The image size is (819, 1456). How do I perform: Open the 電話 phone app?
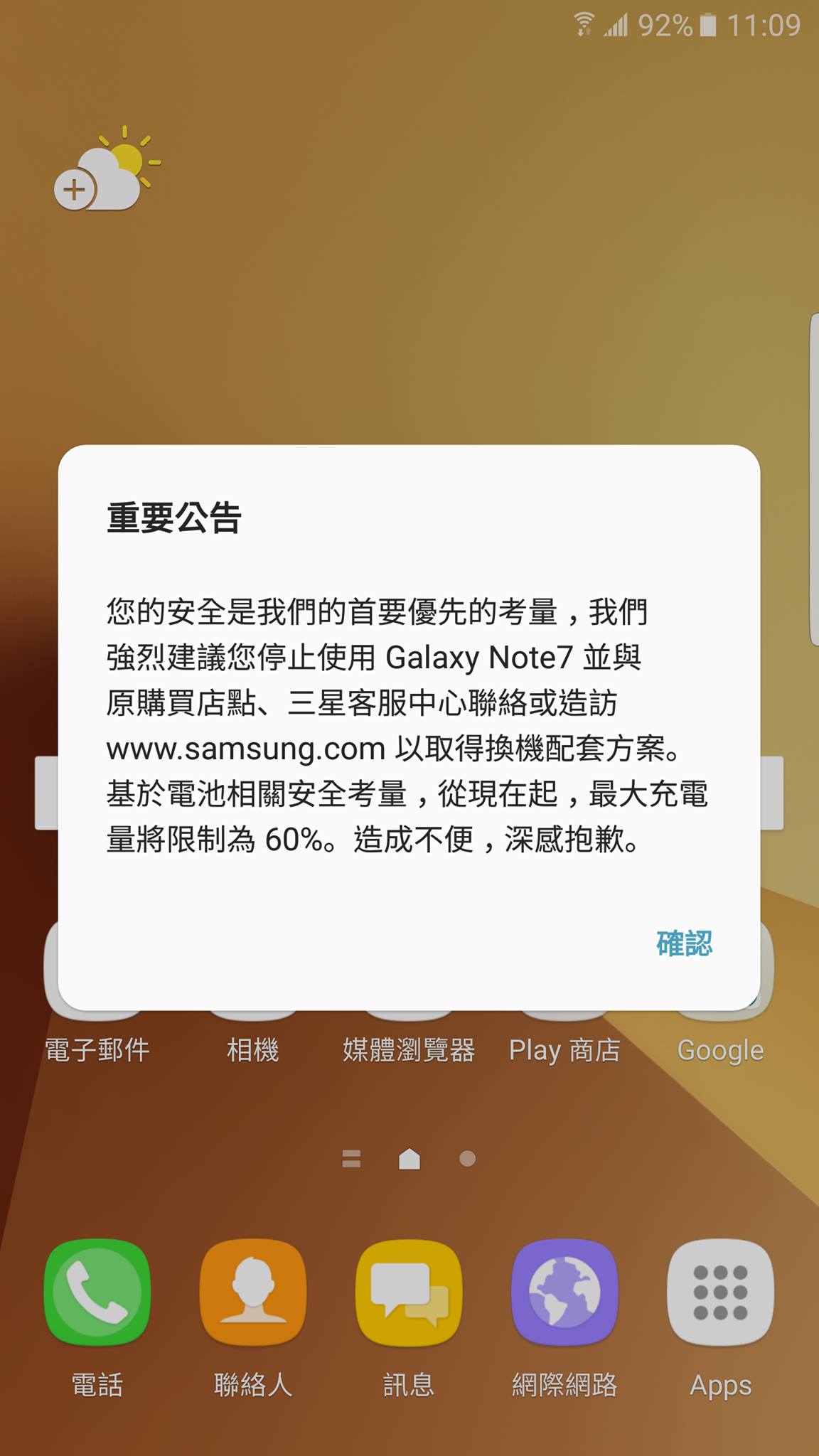[x=97, y=1292]
